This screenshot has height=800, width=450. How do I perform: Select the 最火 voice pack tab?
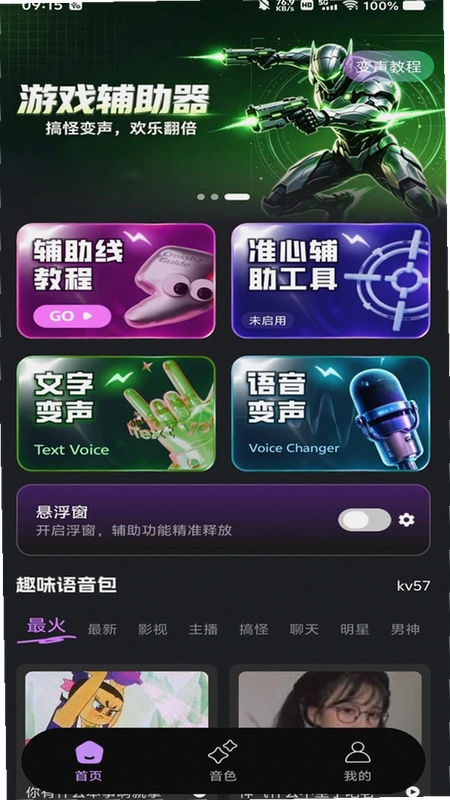point(46,626)
